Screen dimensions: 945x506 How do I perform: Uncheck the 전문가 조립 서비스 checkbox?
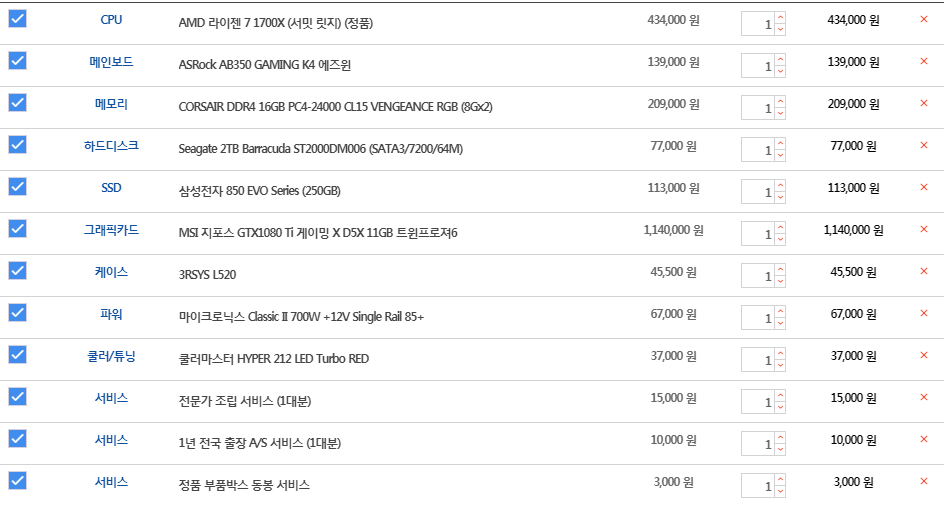point(17,396)
